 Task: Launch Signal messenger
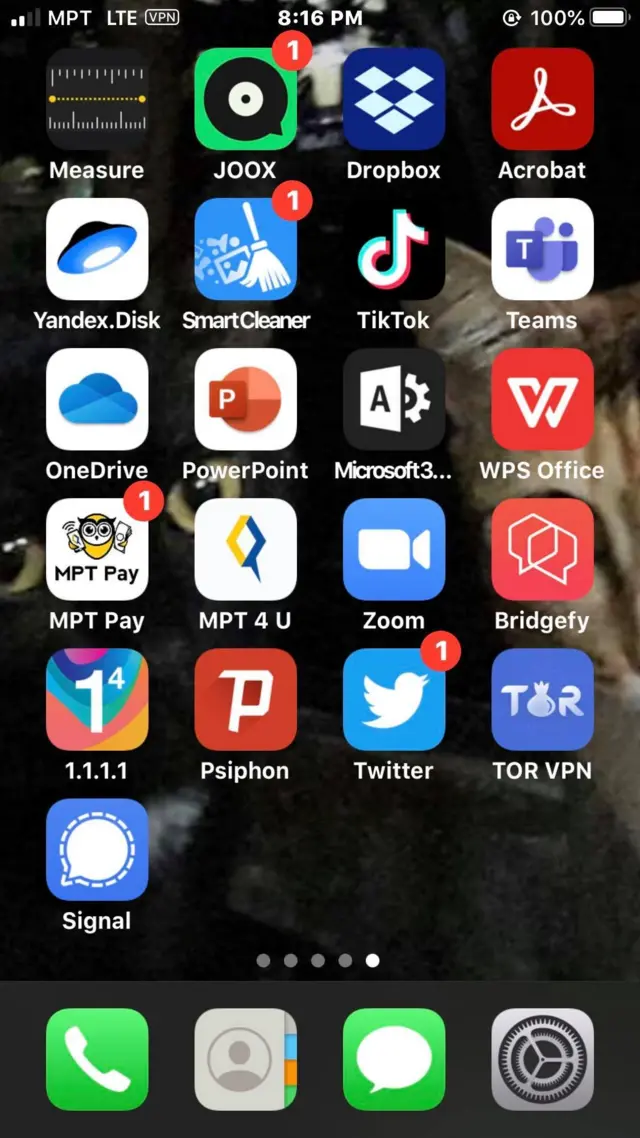(x=97, y=849)
